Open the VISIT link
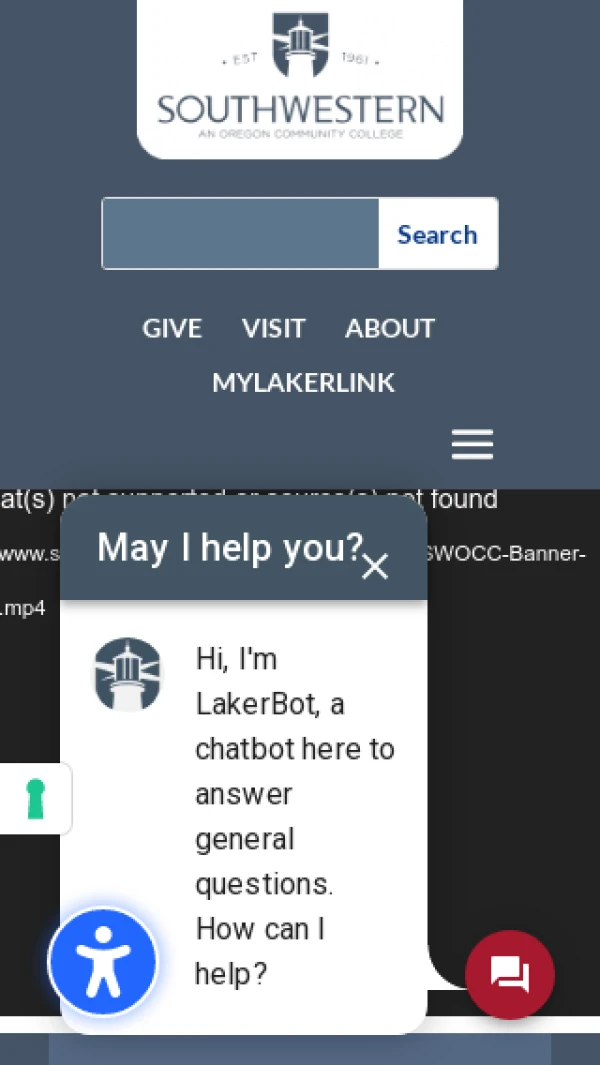600x1065 pixels. click(273, 328)
